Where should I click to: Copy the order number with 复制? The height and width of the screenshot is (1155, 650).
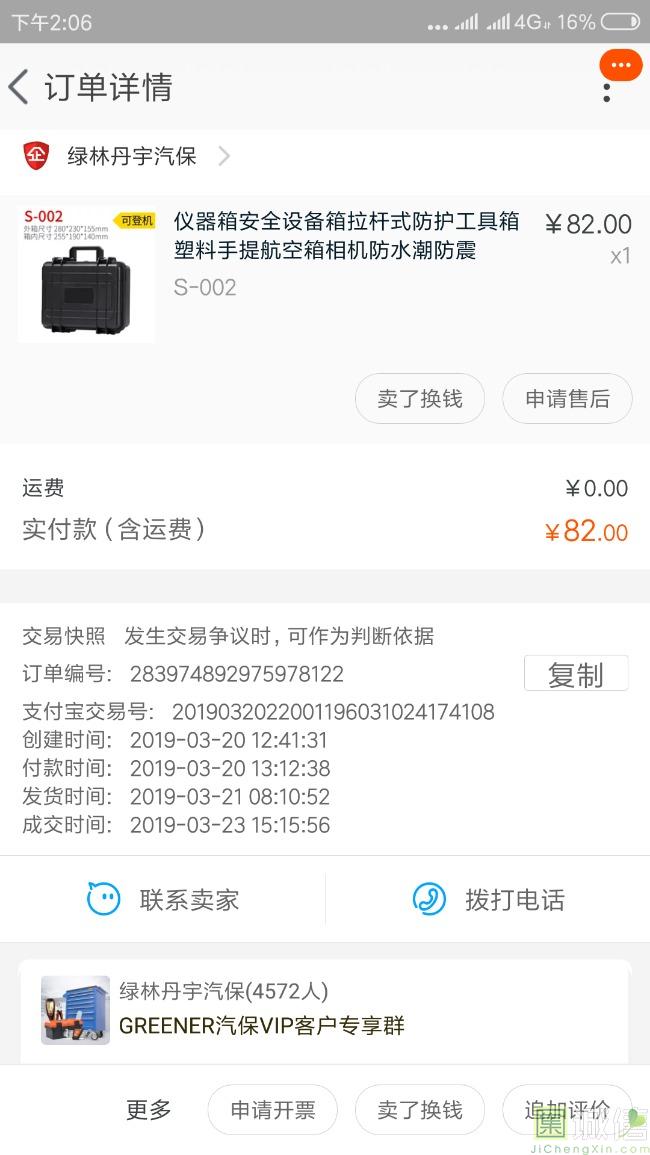(x=576, y=674)
